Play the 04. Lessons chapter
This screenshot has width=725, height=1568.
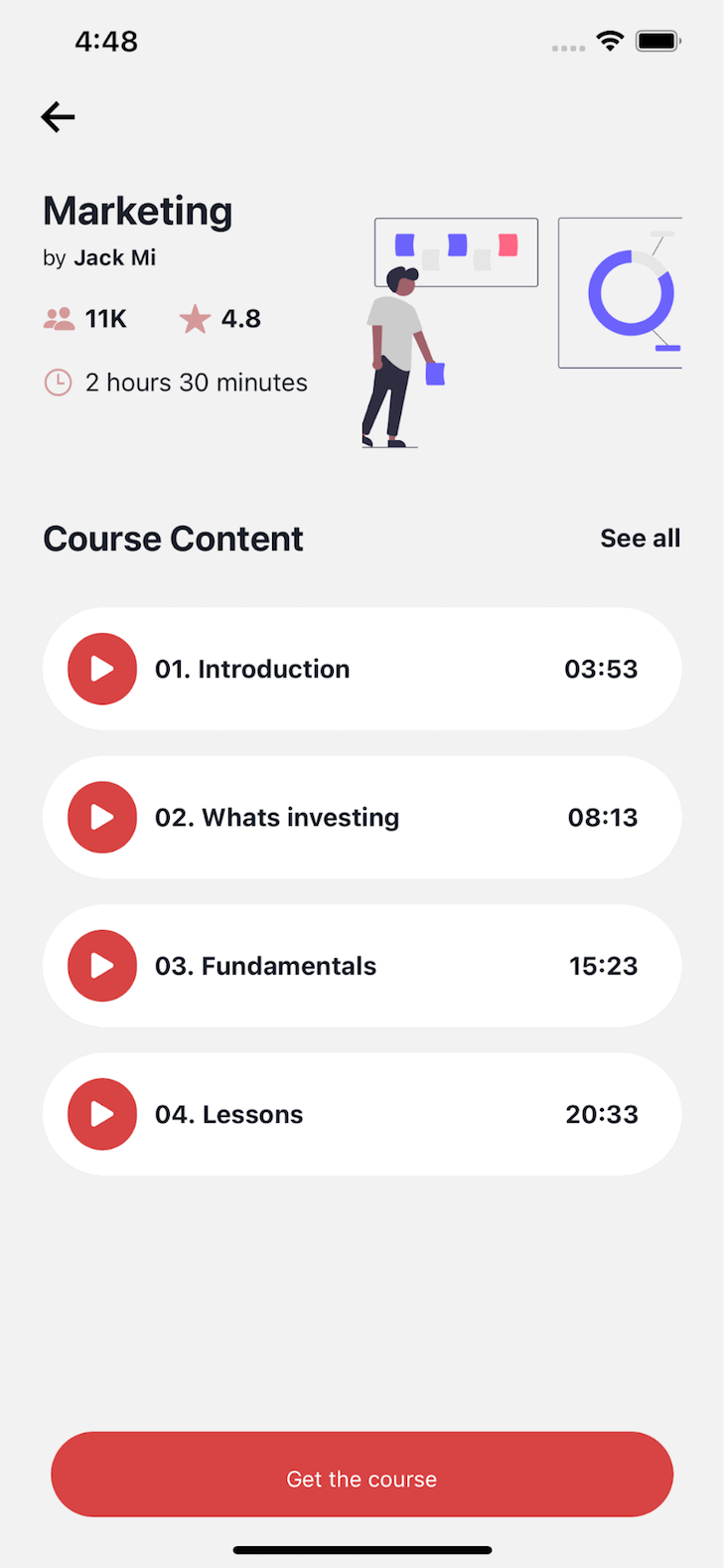tap(101, 1114)
